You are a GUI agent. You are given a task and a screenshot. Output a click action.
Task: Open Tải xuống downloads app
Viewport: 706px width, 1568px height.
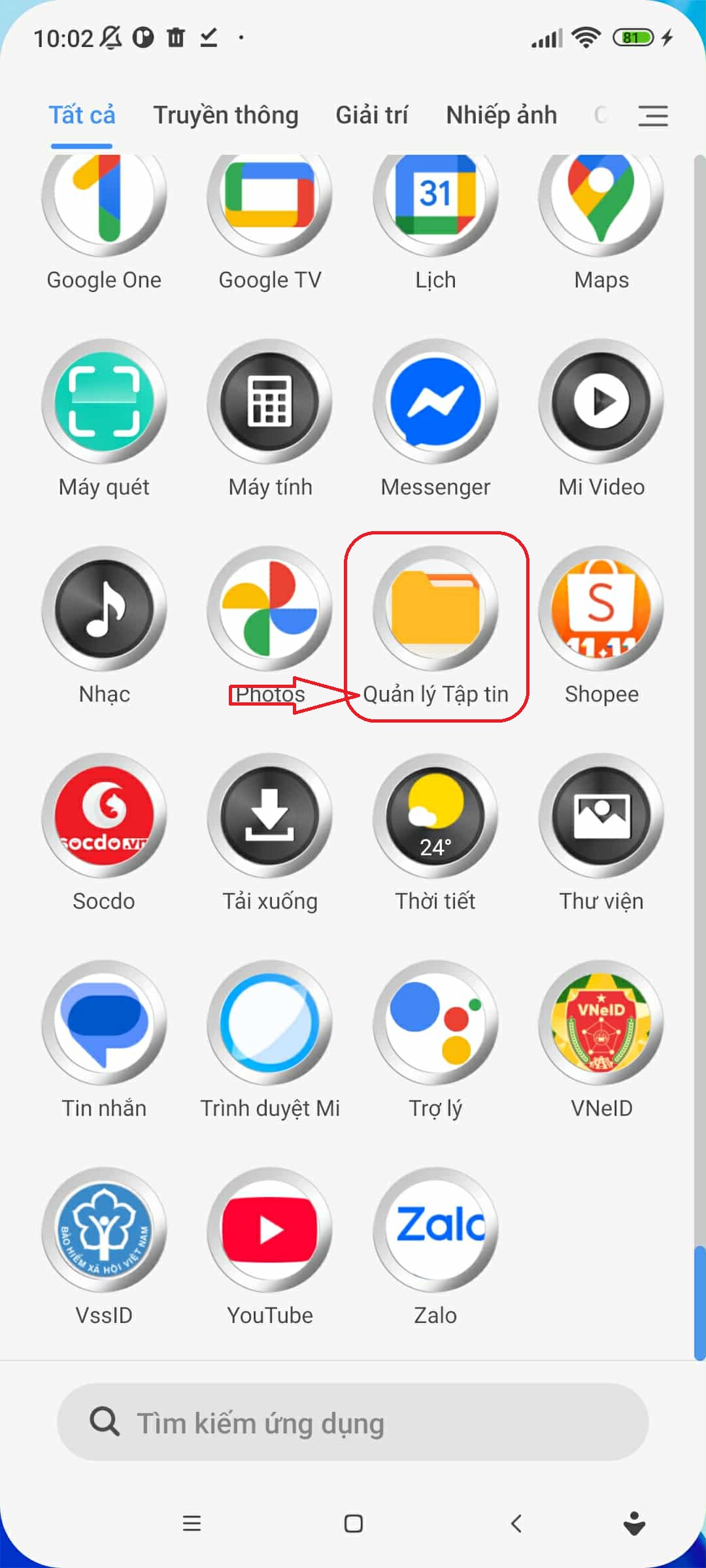pos(269,817)
